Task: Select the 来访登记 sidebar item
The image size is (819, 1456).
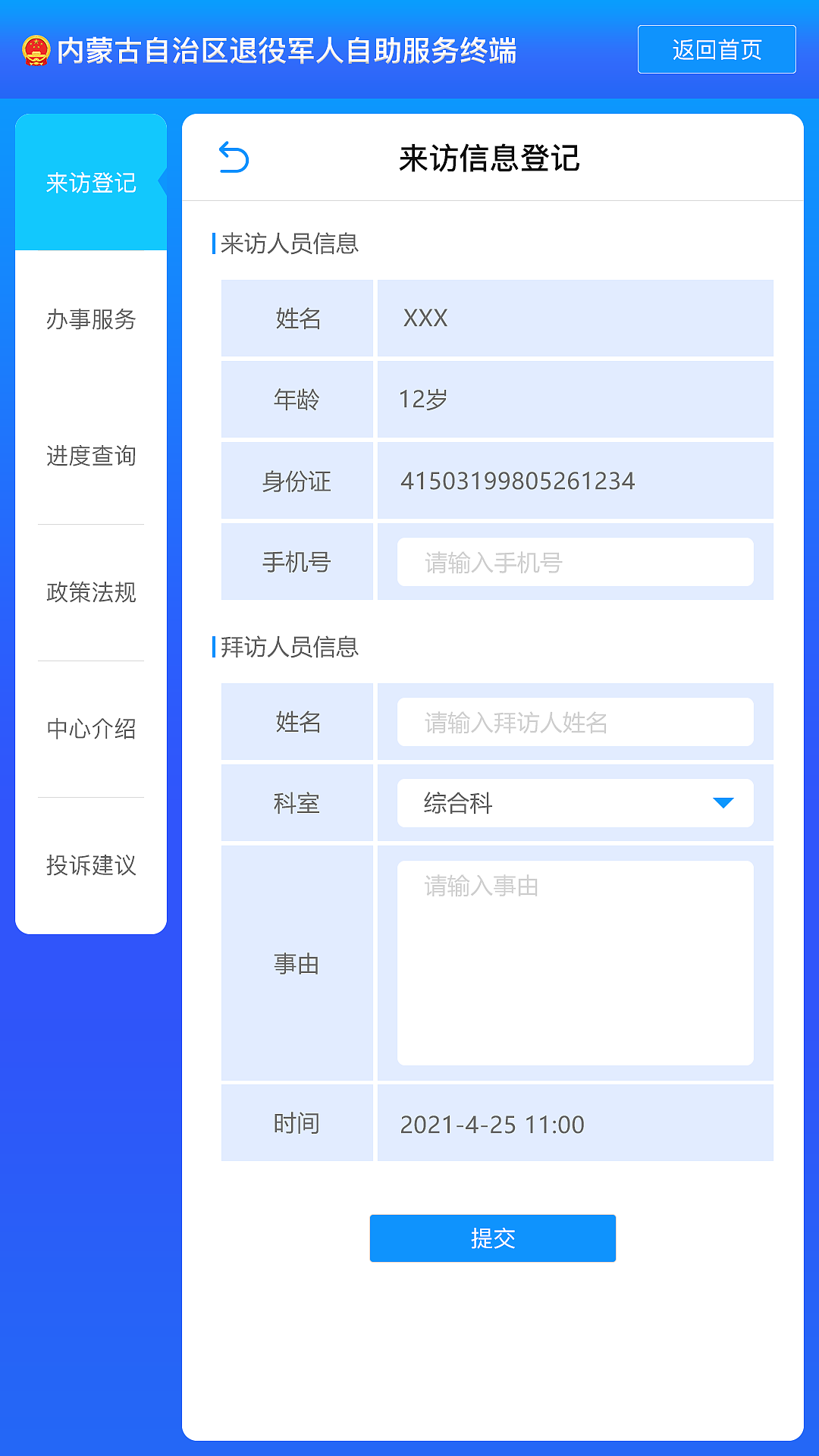Action: 91,182
